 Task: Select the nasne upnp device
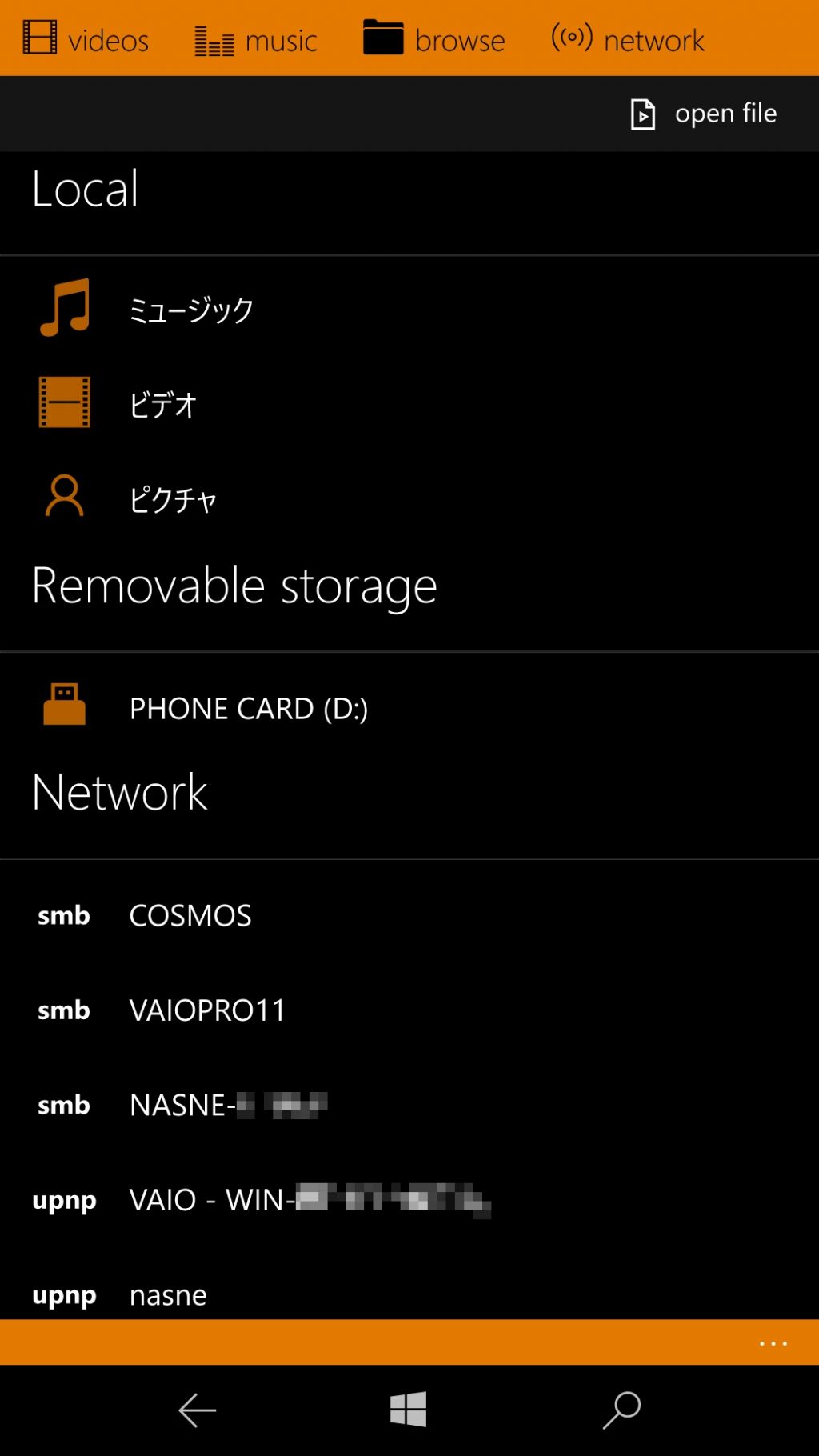click(x=166, y=1294)
